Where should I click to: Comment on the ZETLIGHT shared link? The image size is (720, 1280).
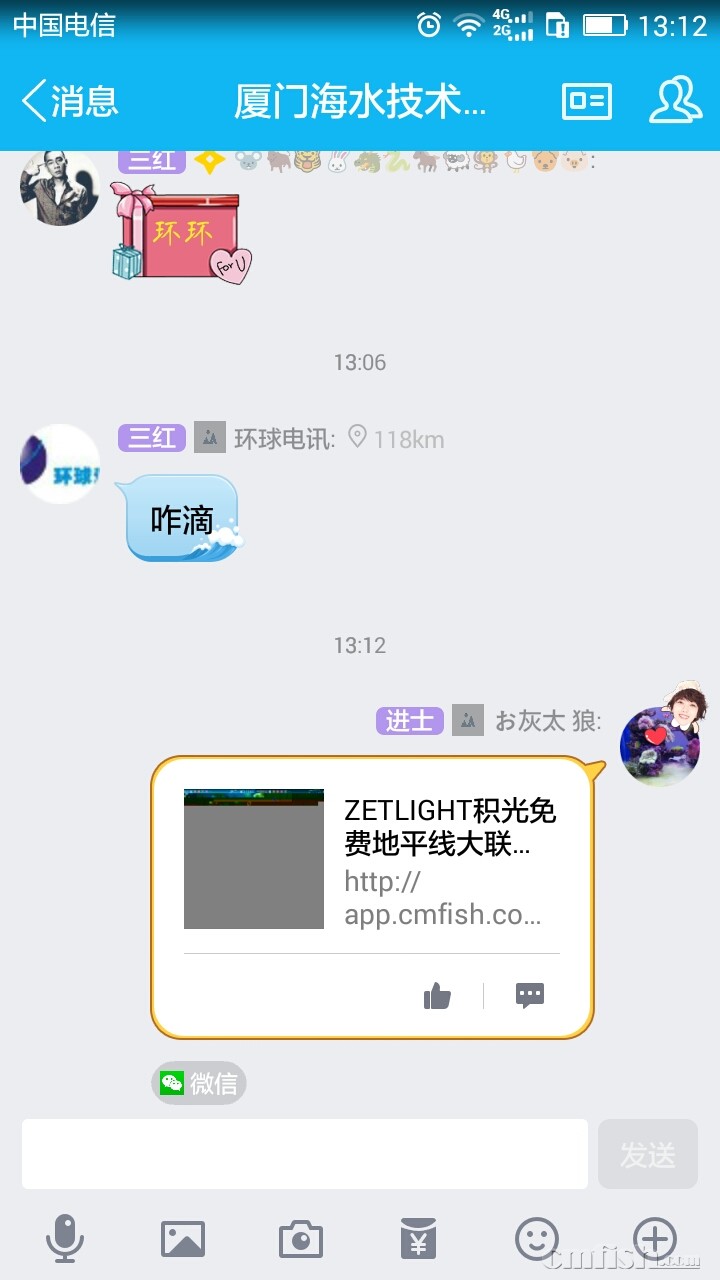click(529, 995)
